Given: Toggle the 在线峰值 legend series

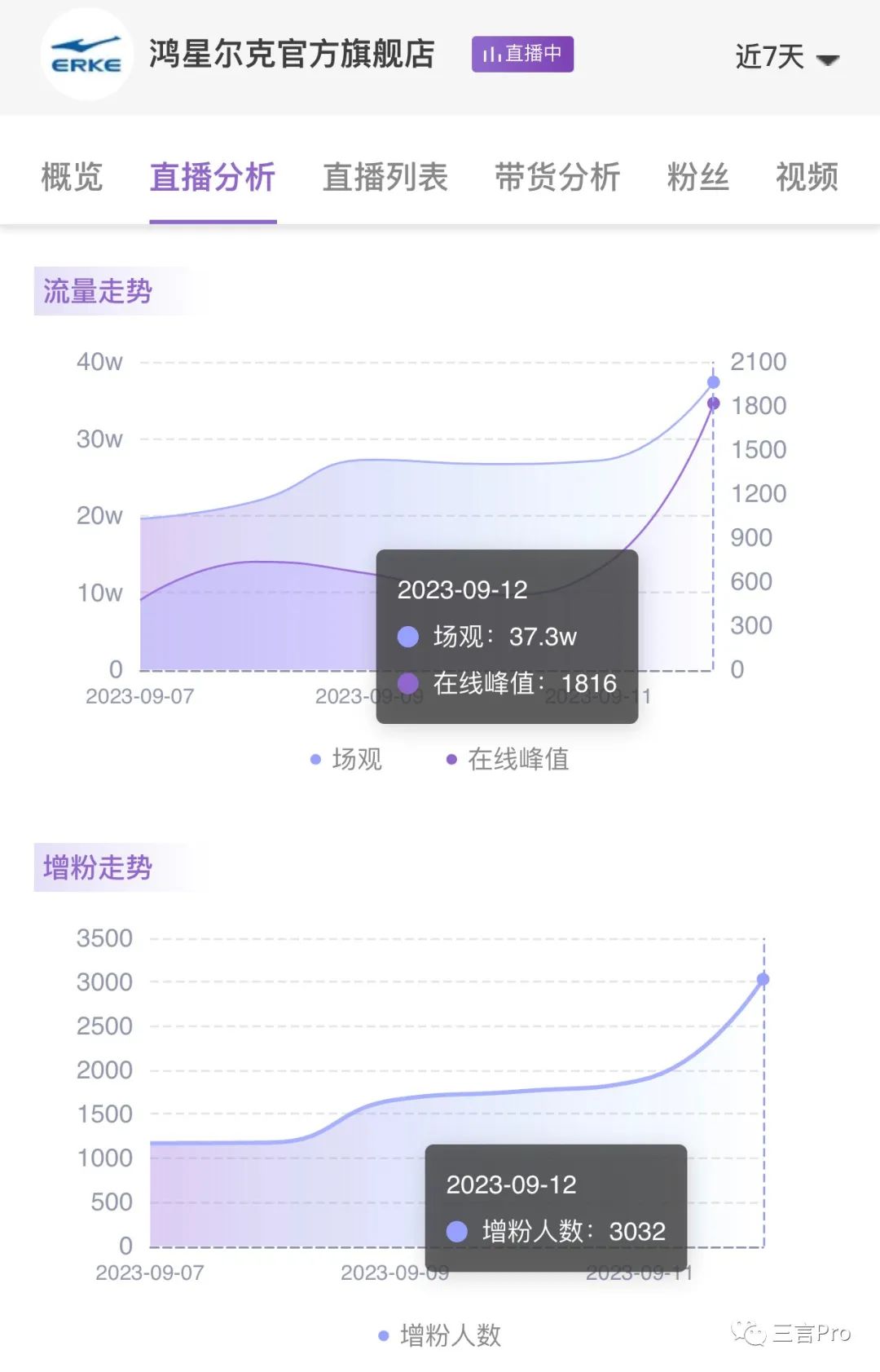Looking at the screenshot, I should [x=508, y=759].
